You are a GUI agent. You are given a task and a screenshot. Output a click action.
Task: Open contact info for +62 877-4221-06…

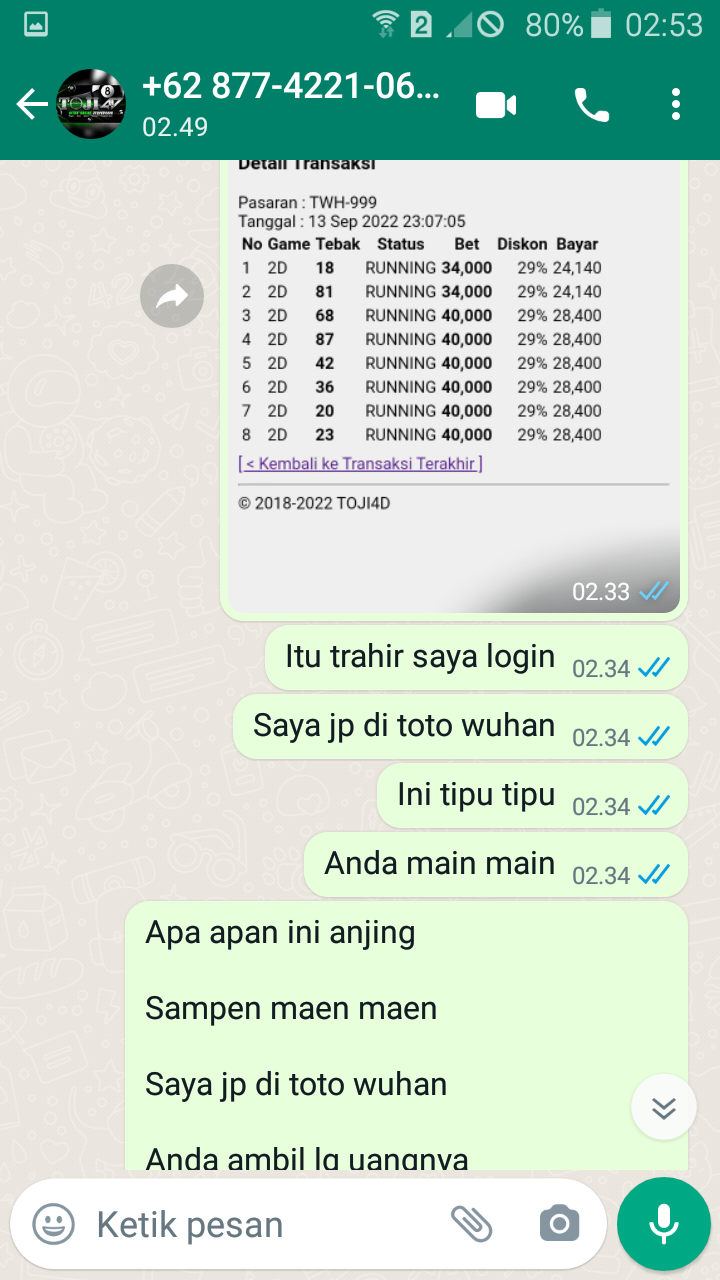290,103
